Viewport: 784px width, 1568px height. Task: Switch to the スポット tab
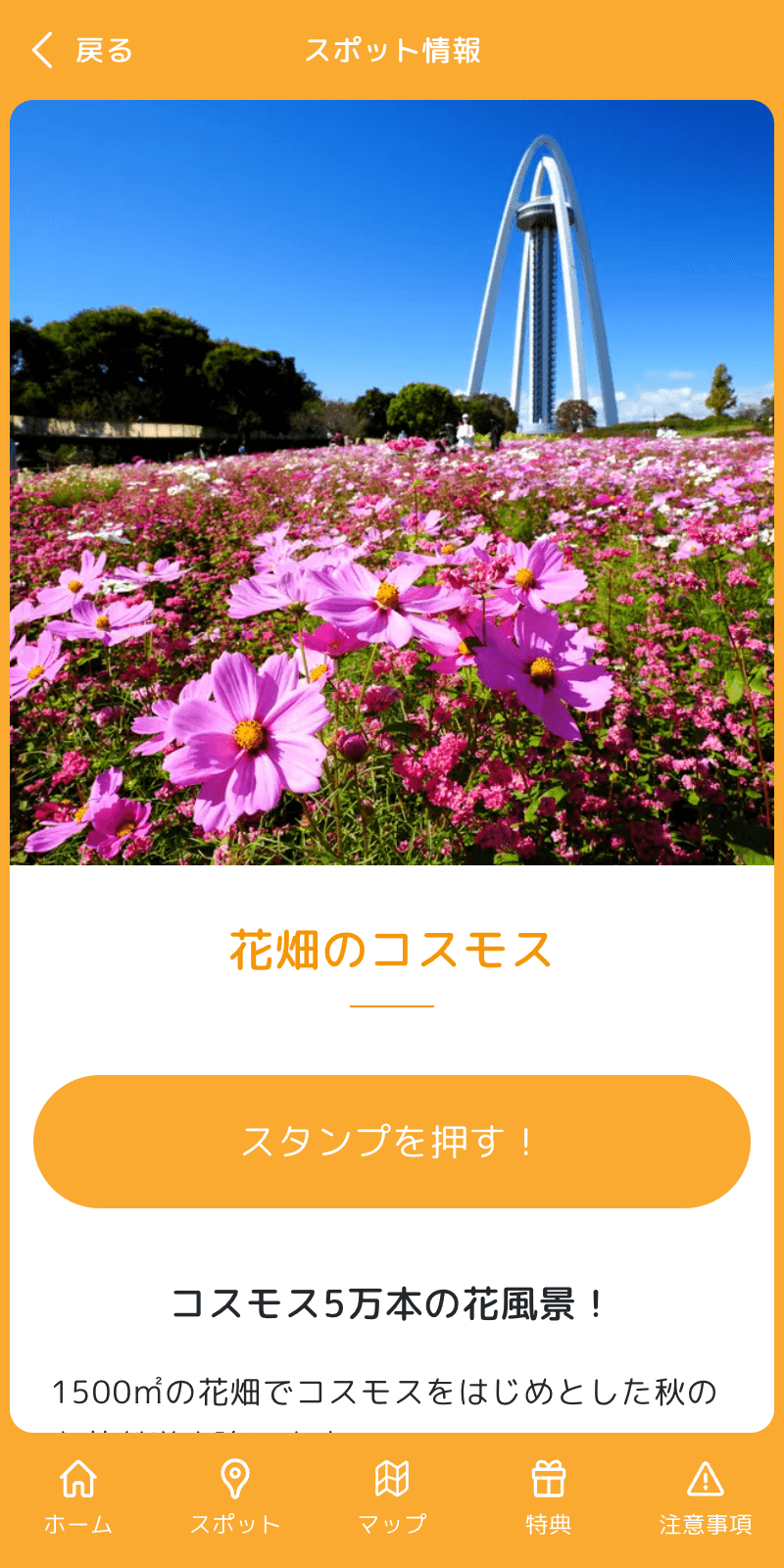(x=235, y=1522)
